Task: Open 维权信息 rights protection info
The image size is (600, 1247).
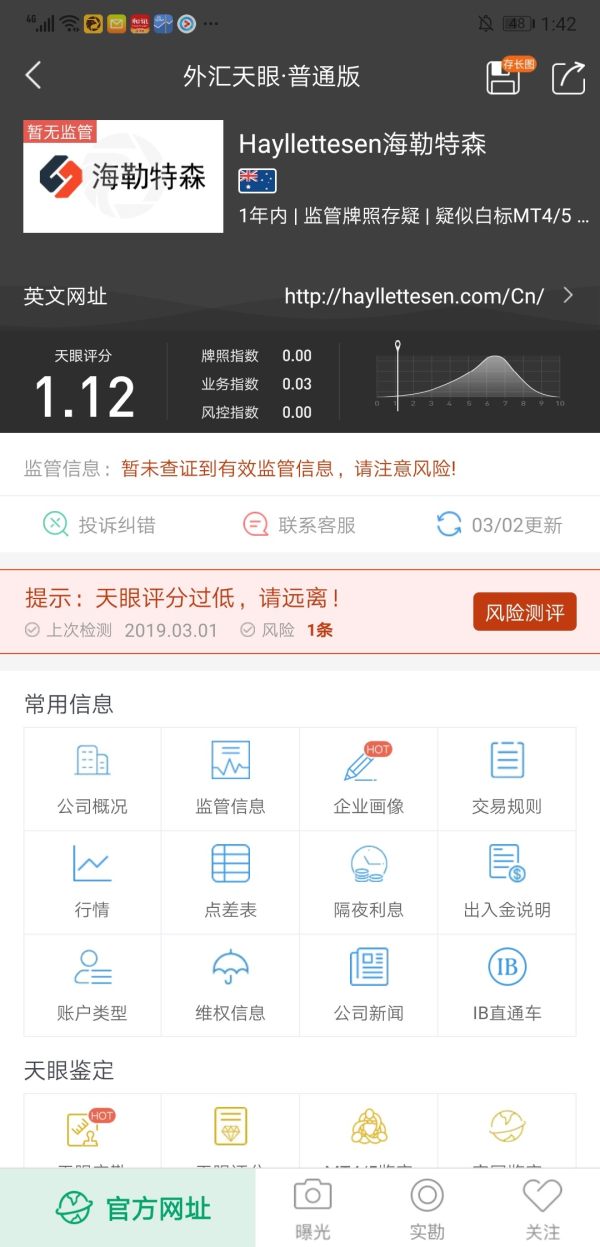Action: (x=230, y=985)
